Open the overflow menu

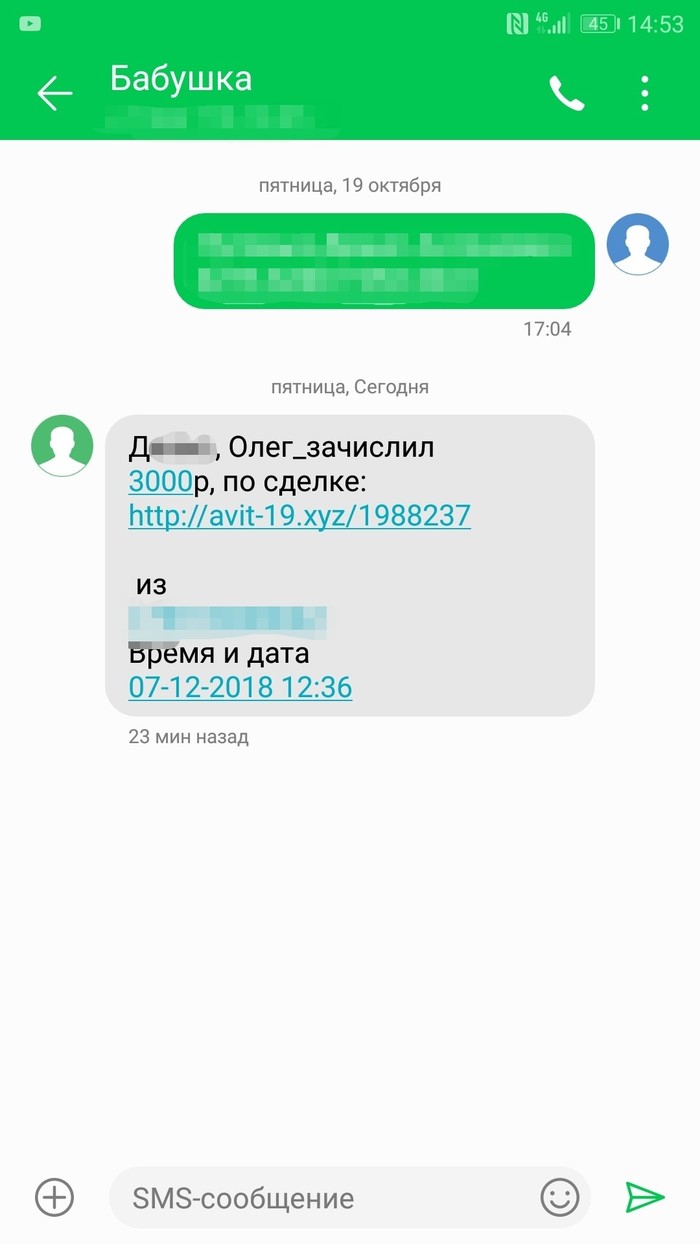(x=645, y=94)
